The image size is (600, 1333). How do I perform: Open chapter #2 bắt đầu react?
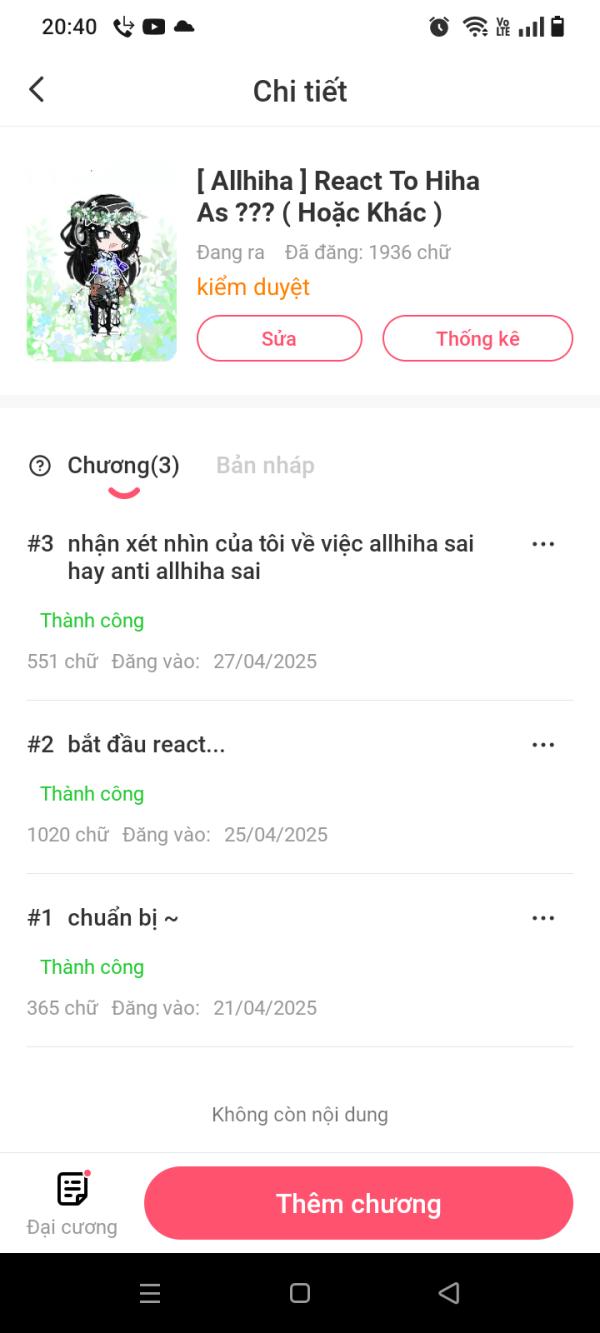click(x=146, y=744)
